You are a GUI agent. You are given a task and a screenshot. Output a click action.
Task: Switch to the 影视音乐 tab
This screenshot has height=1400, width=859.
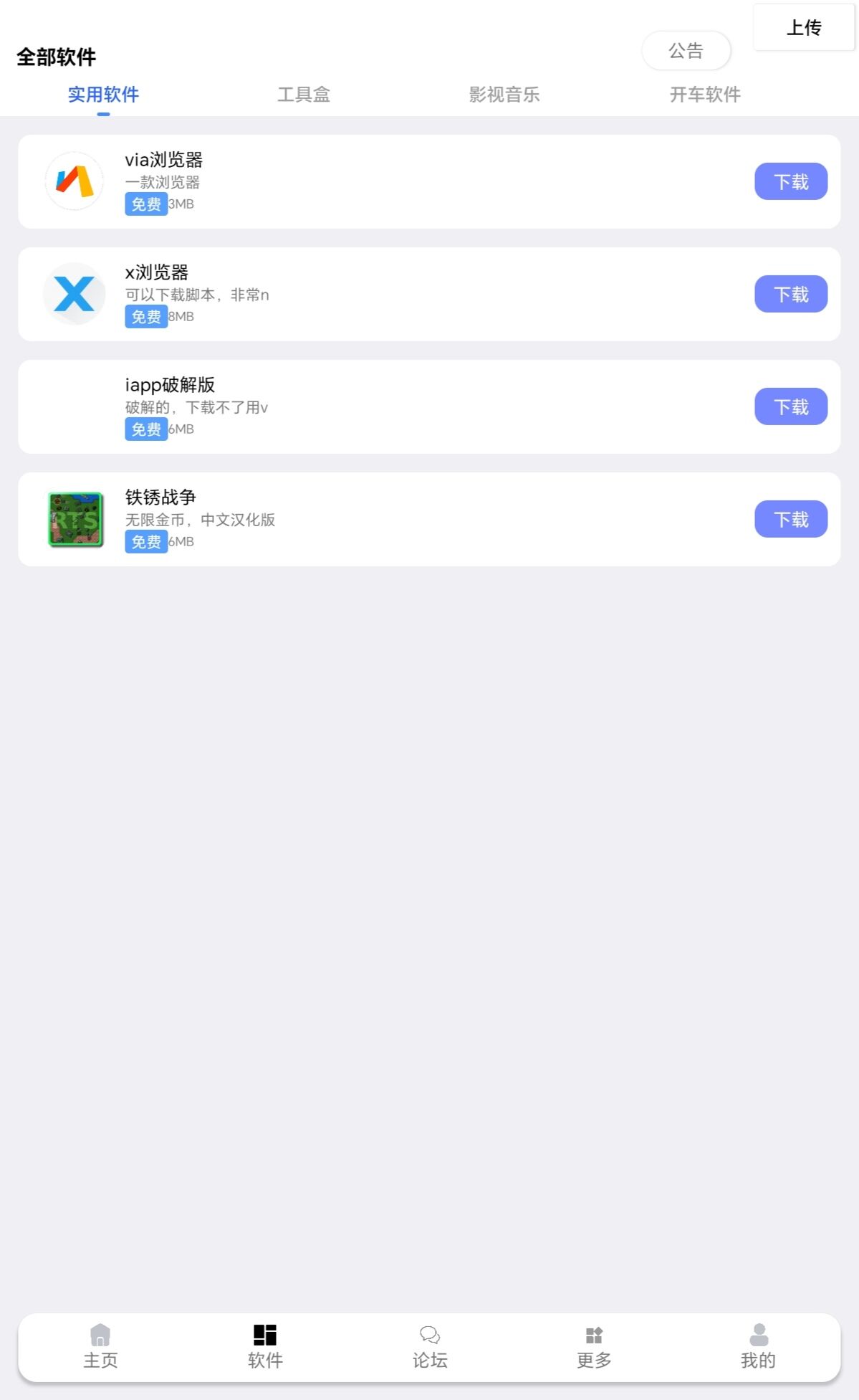(x=504, y=95)
